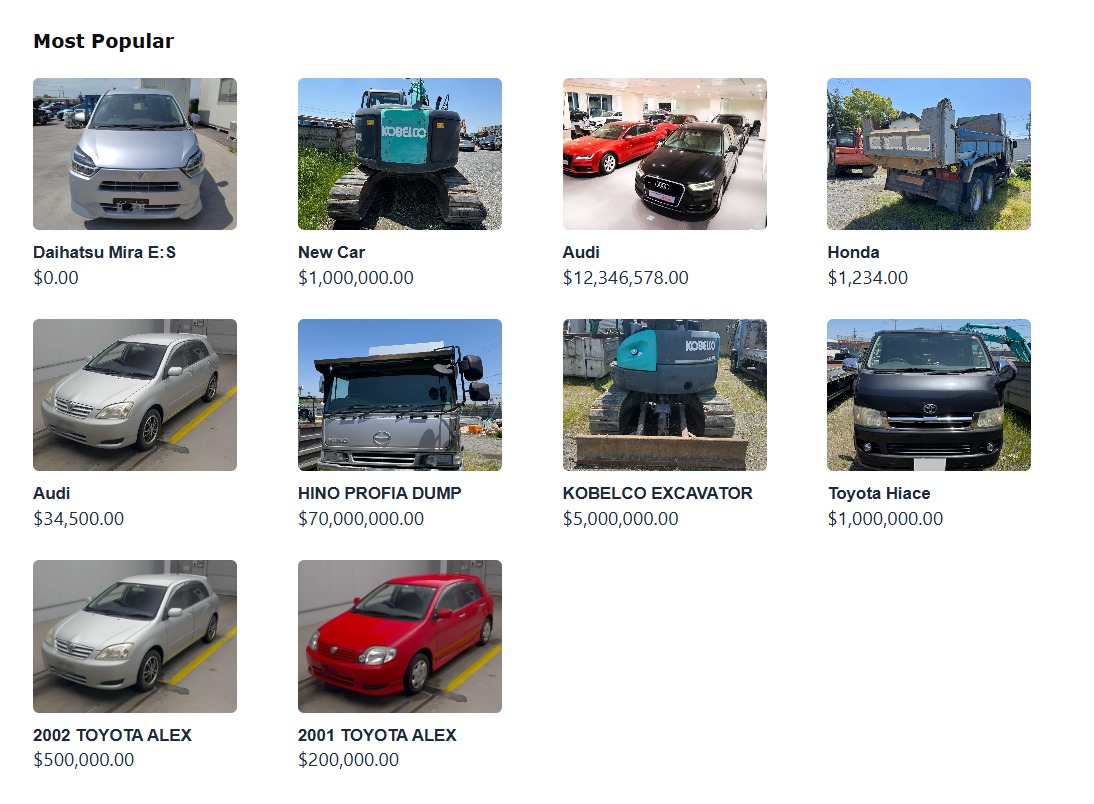View the red 2001 TOYOTA ALEX listing
The width and height of the screenshot is (1094, 804).
point(400,636)
